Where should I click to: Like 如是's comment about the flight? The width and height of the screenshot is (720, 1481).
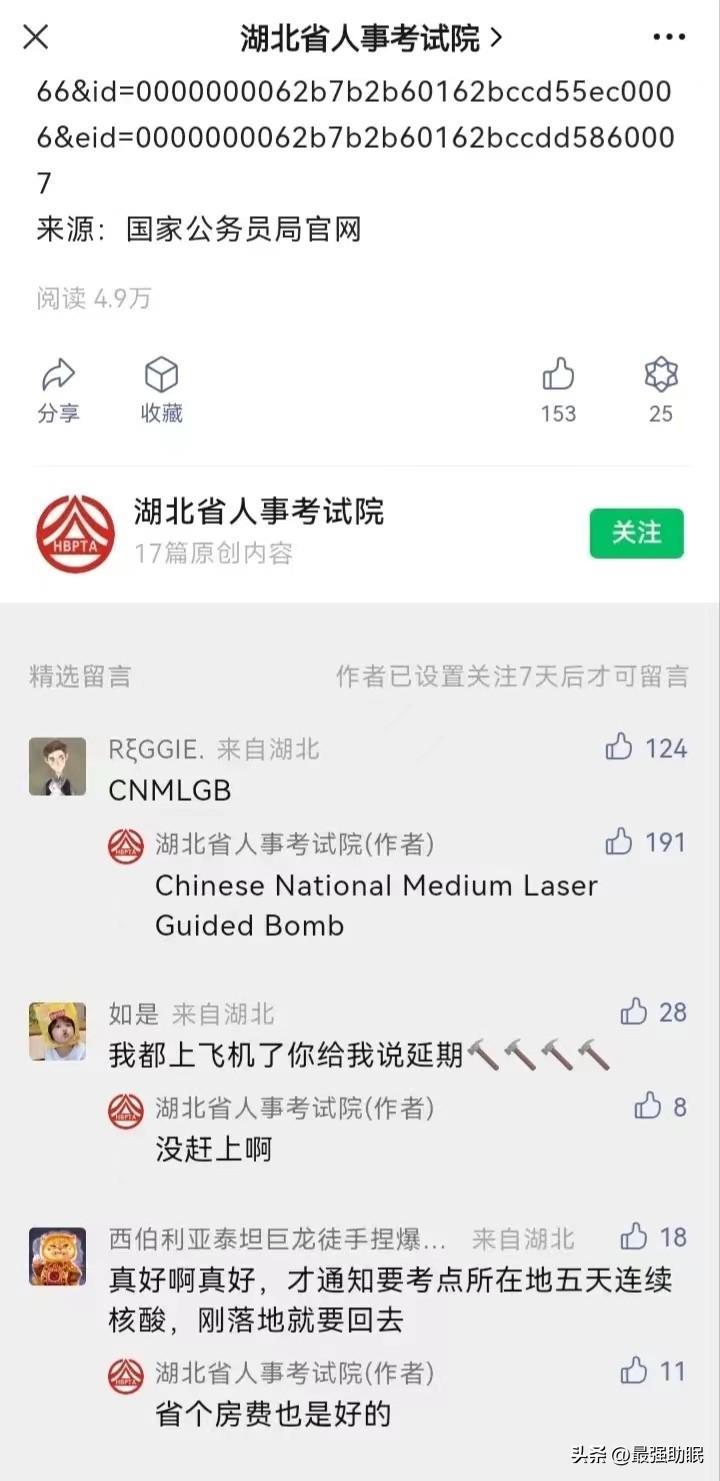click(x=635, y=1012)
